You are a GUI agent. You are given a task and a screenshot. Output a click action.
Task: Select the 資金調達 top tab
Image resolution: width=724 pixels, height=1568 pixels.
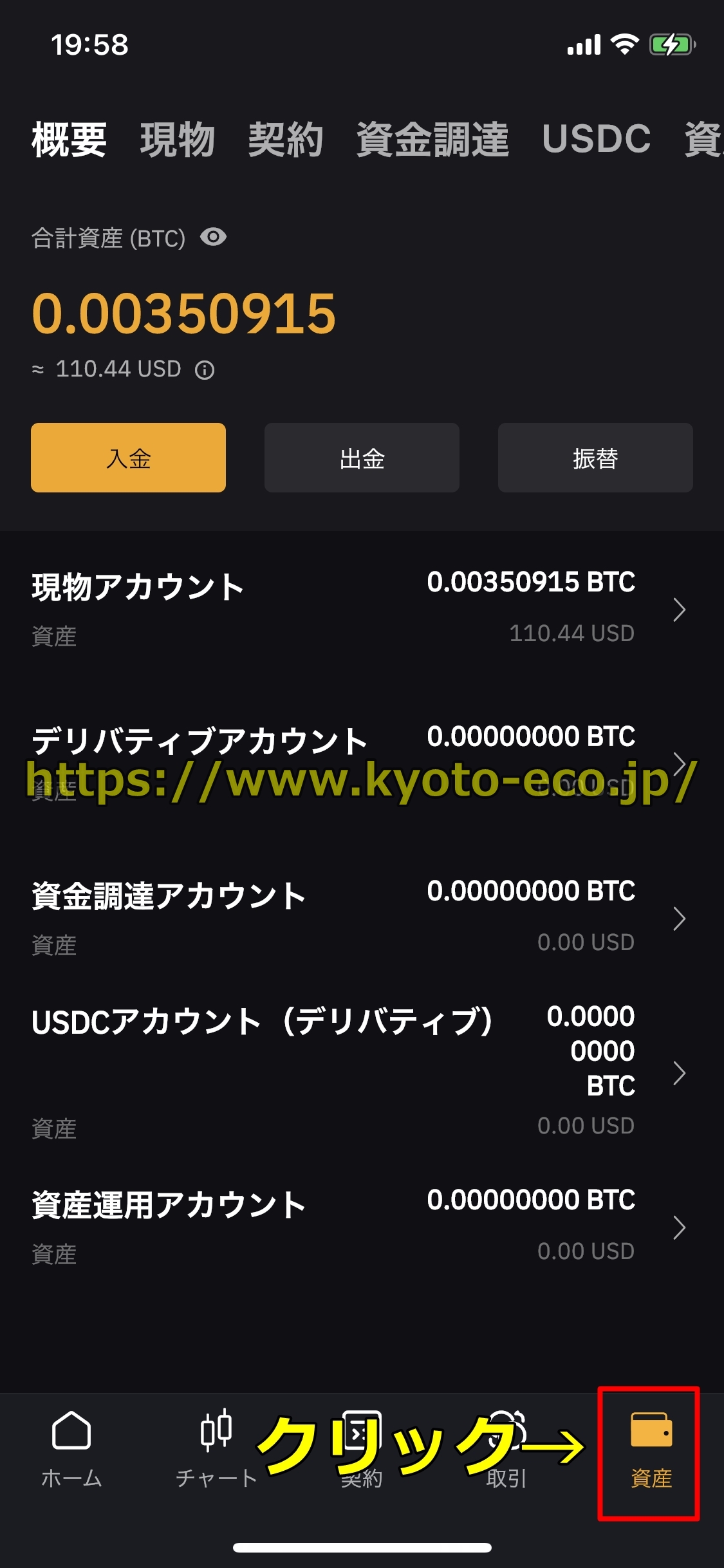432,139
